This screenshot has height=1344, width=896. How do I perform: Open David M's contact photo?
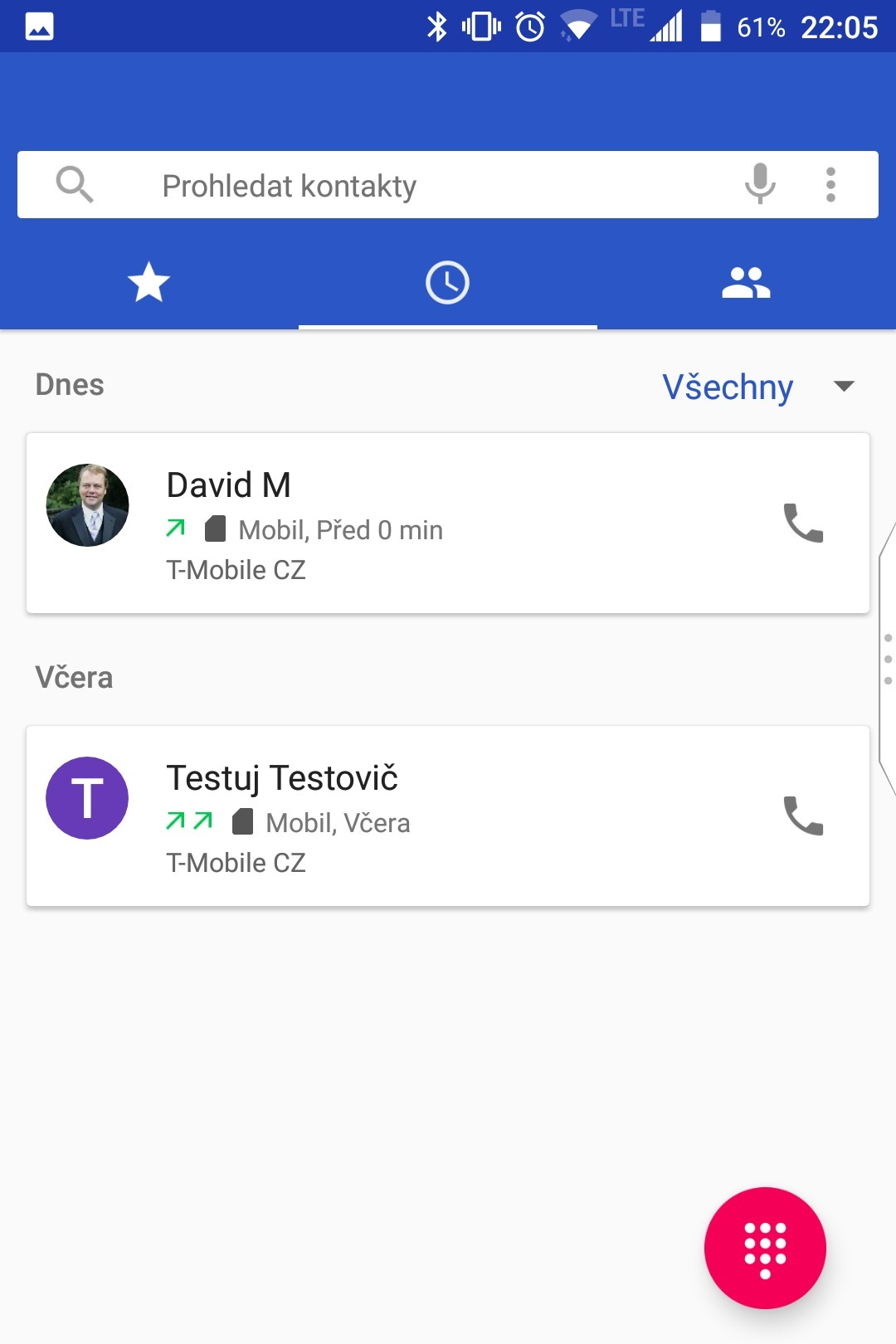coord(87,505)
